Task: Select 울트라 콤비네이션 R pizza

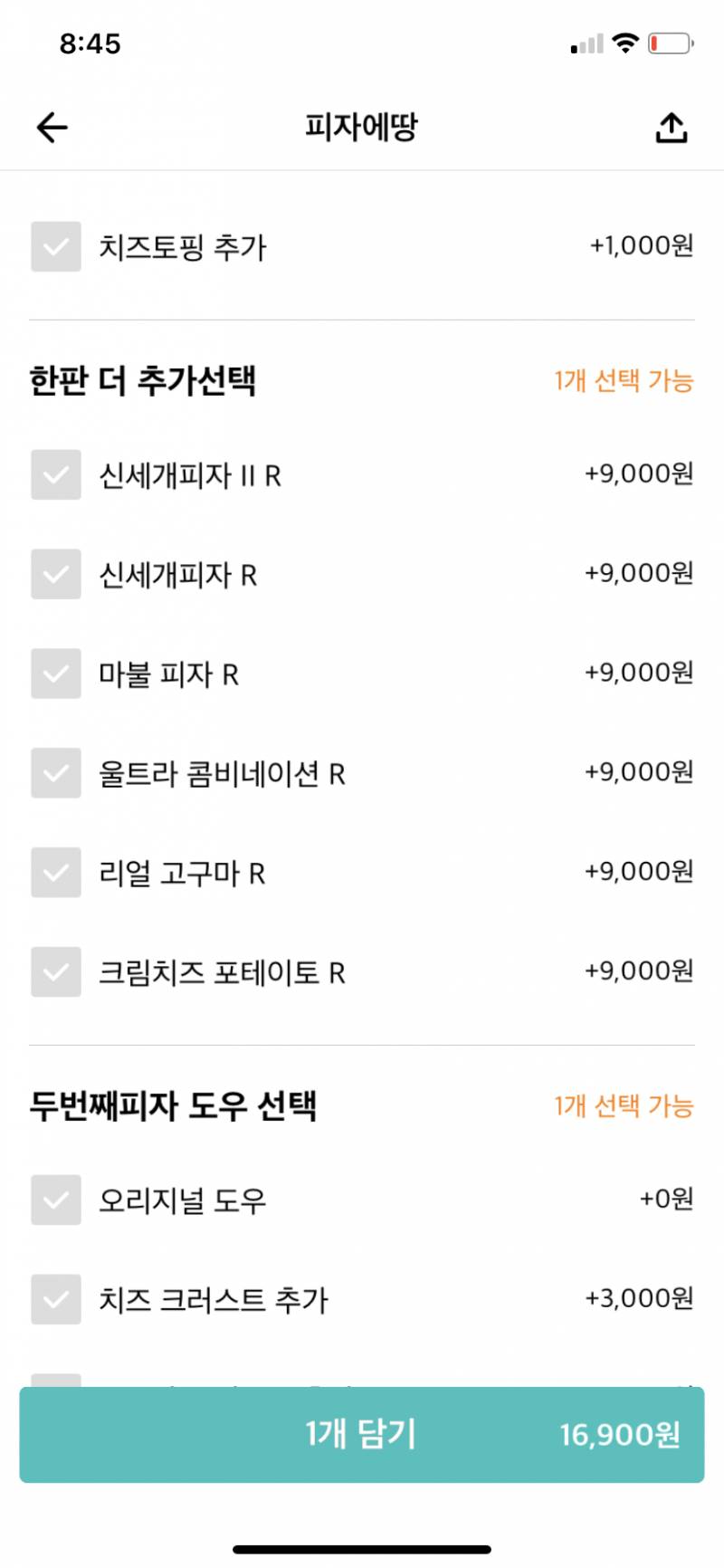Action: click(55, 773)
